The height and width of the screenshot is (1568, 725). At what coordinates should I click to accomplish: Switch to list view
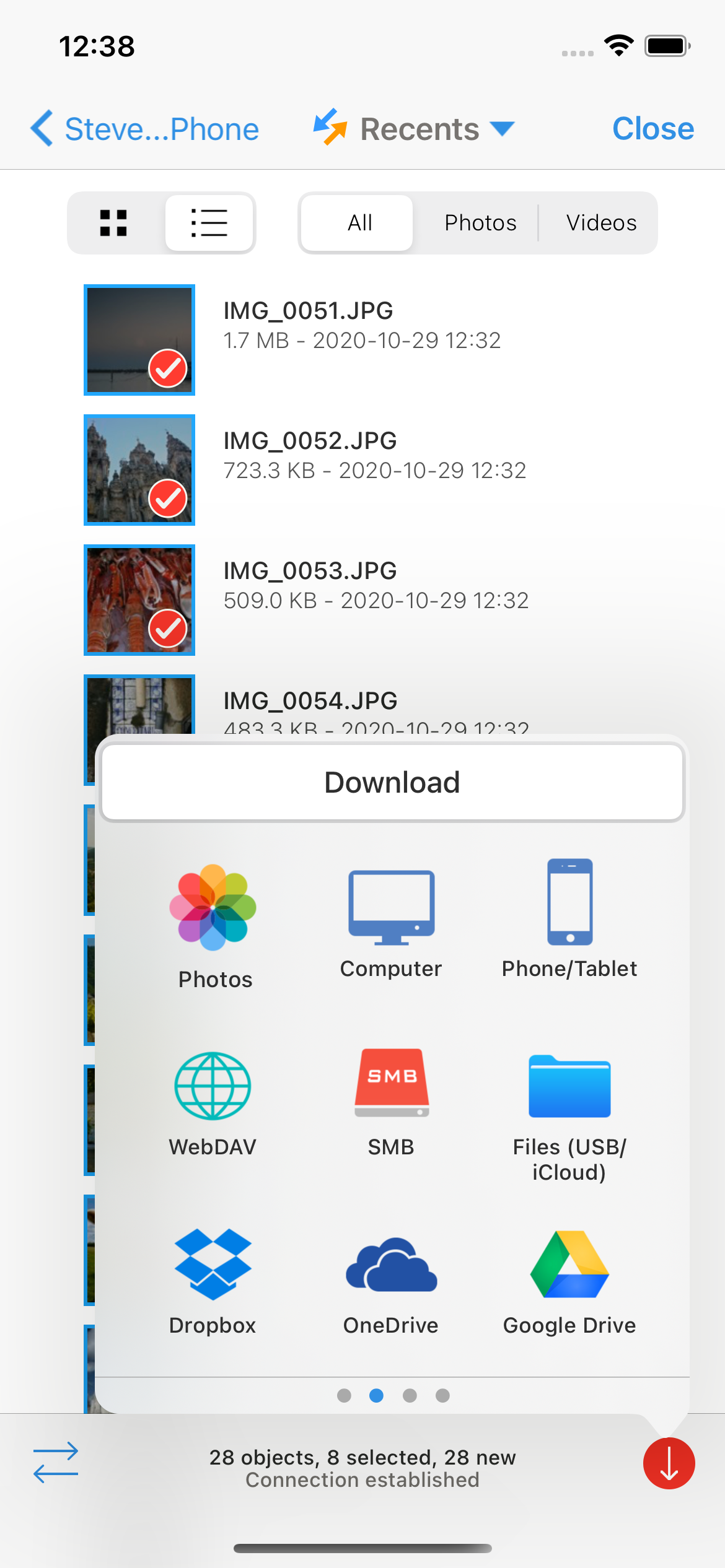209,223
